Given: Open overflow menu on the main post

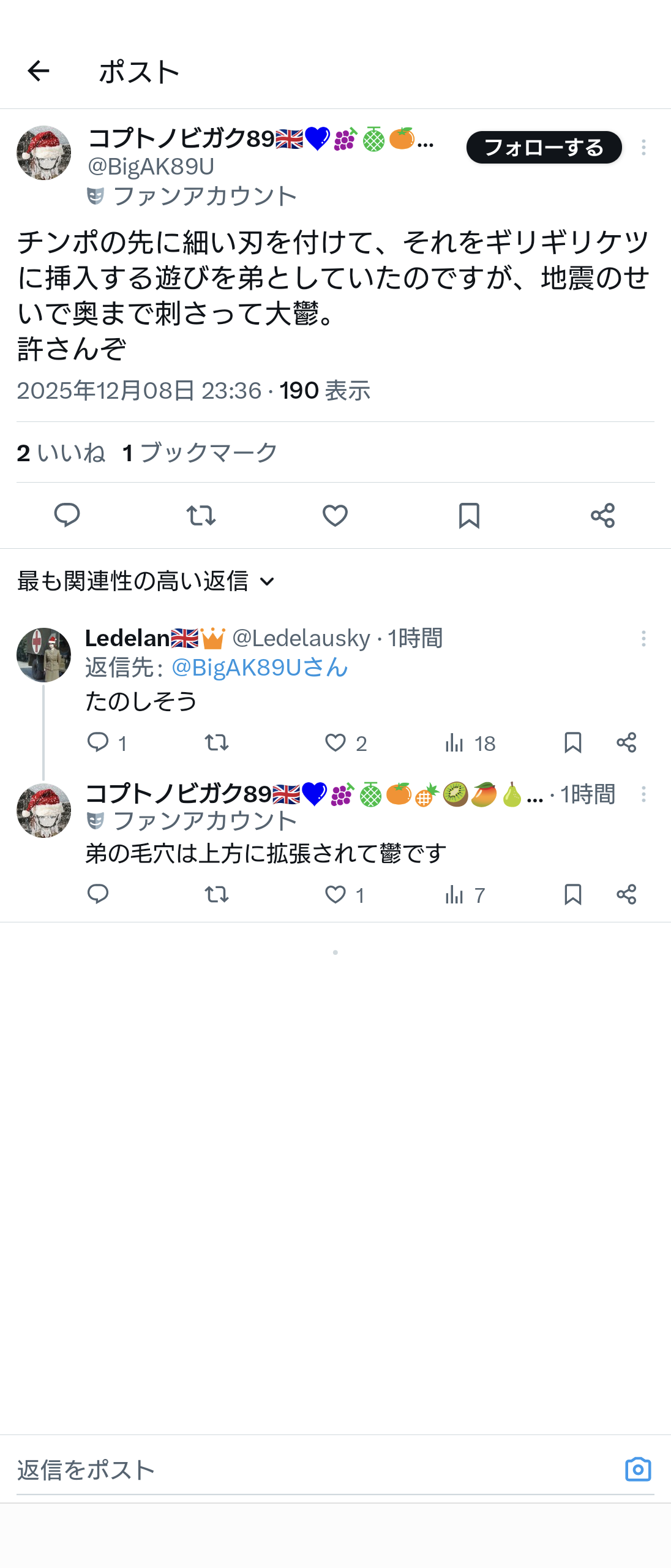Looking at the screenshot, I should click(643, 147).
